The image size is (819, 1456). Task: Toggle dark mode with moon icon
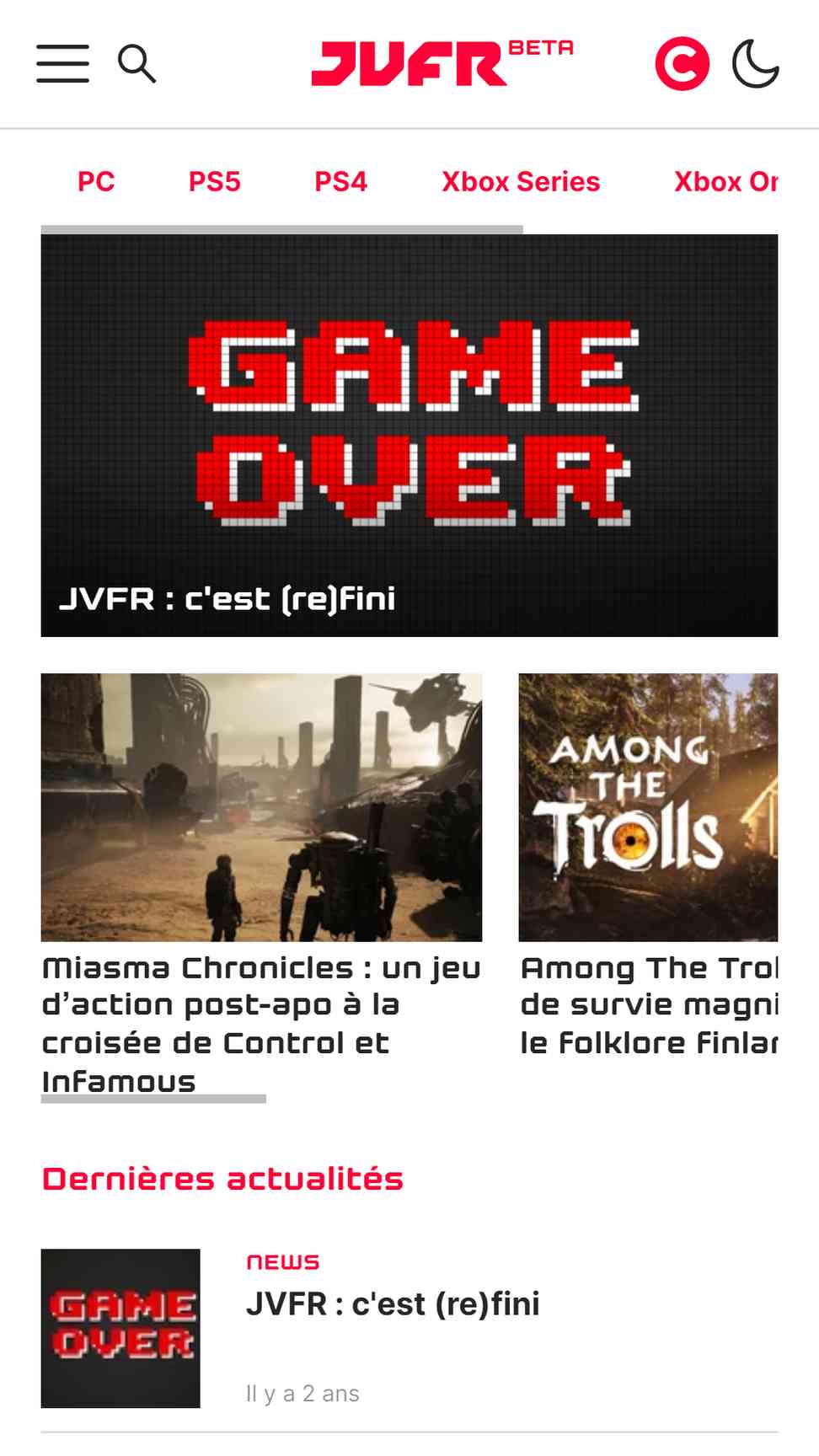(x=755, y=64)
